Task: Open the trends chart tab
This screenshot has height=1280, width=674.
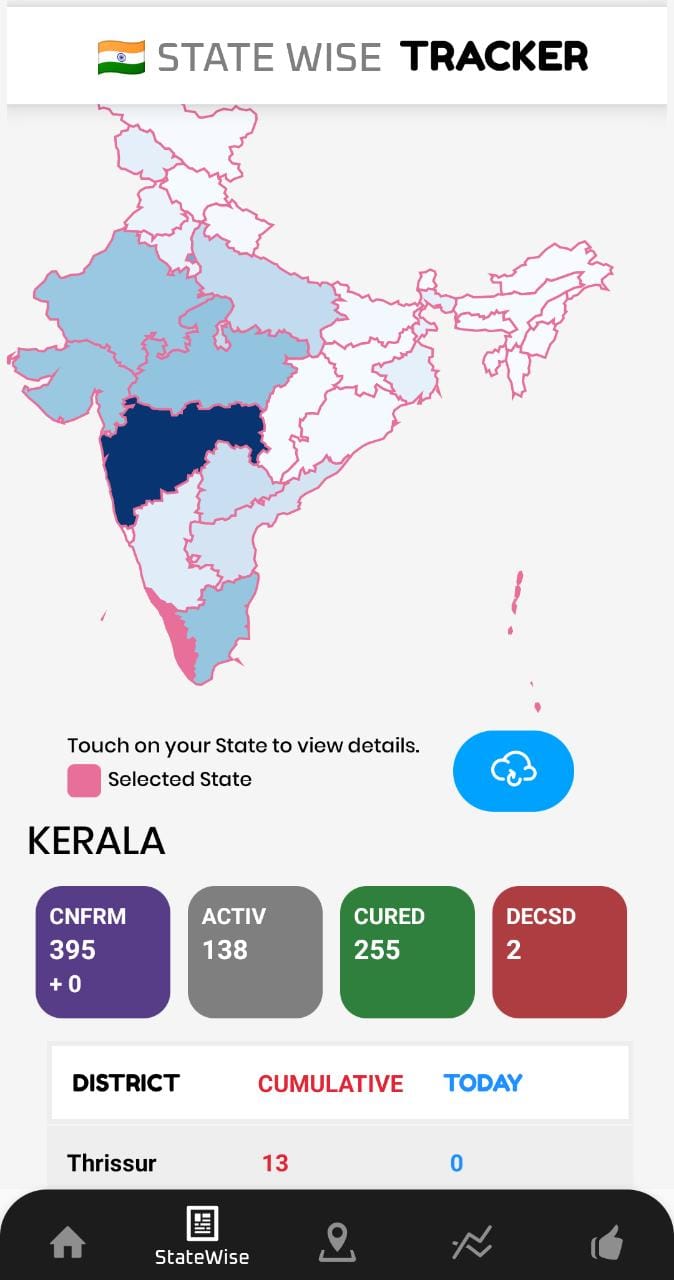Action: (472, 1243)
